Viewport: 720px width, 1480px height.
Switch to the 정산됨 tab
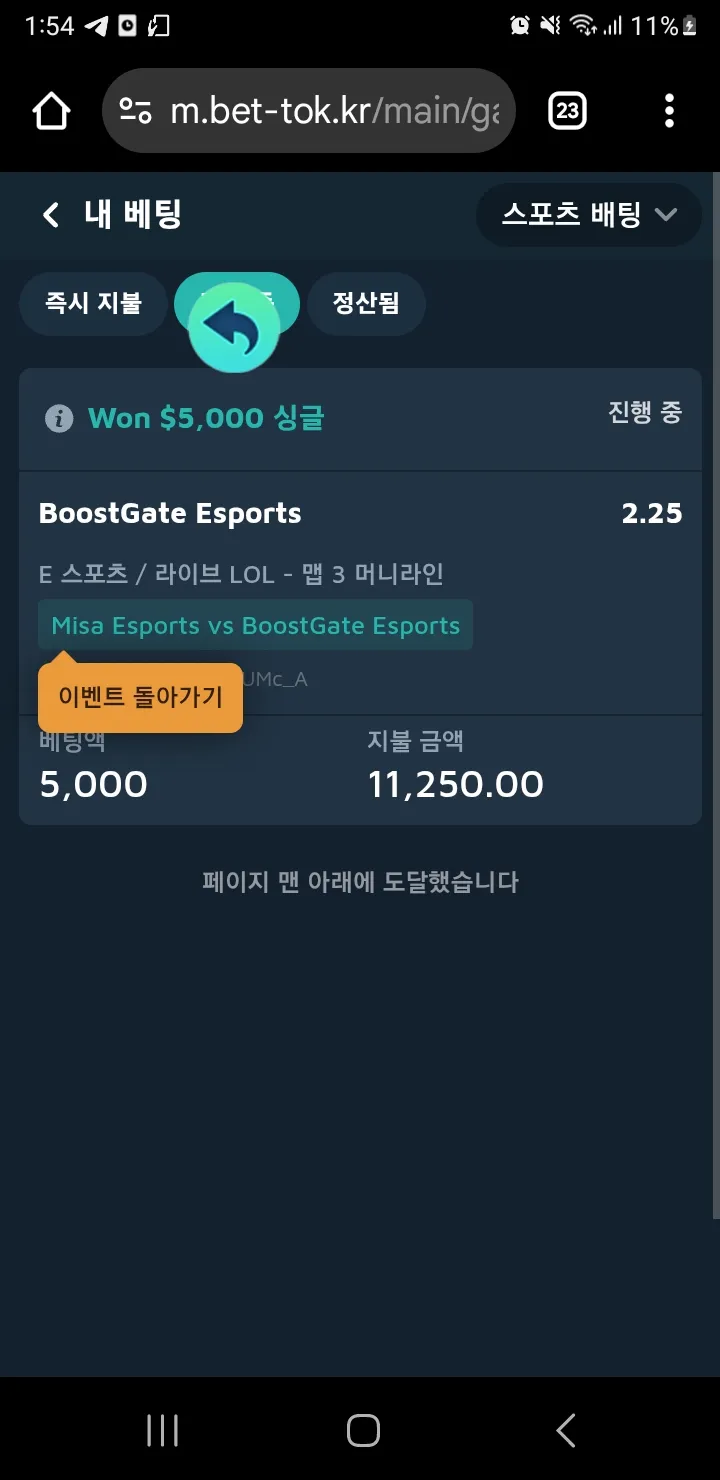pos(365,303)
